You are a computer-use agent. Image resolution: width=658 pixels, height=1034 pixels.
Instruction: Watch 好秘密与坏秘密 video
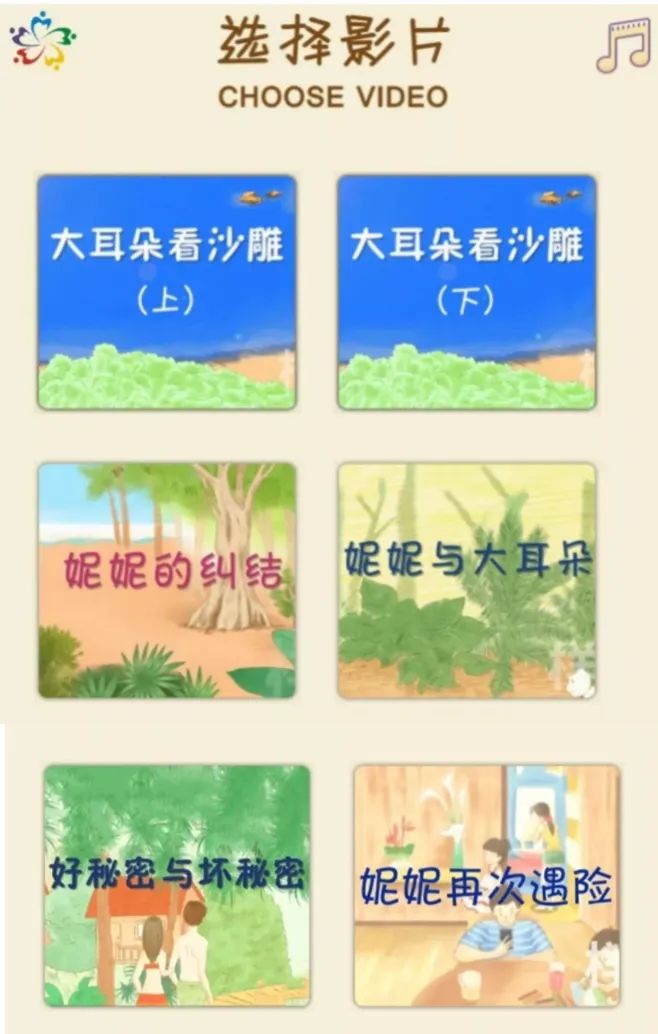(176, 885)
